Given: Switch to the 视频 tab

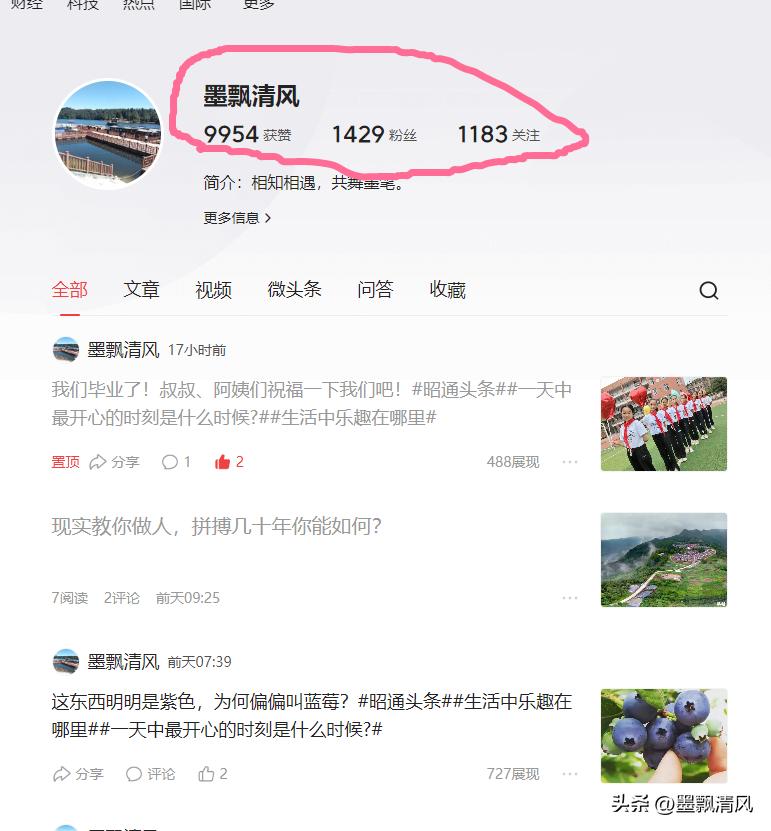Looking at the screenshot, I should tap(212, 289).
